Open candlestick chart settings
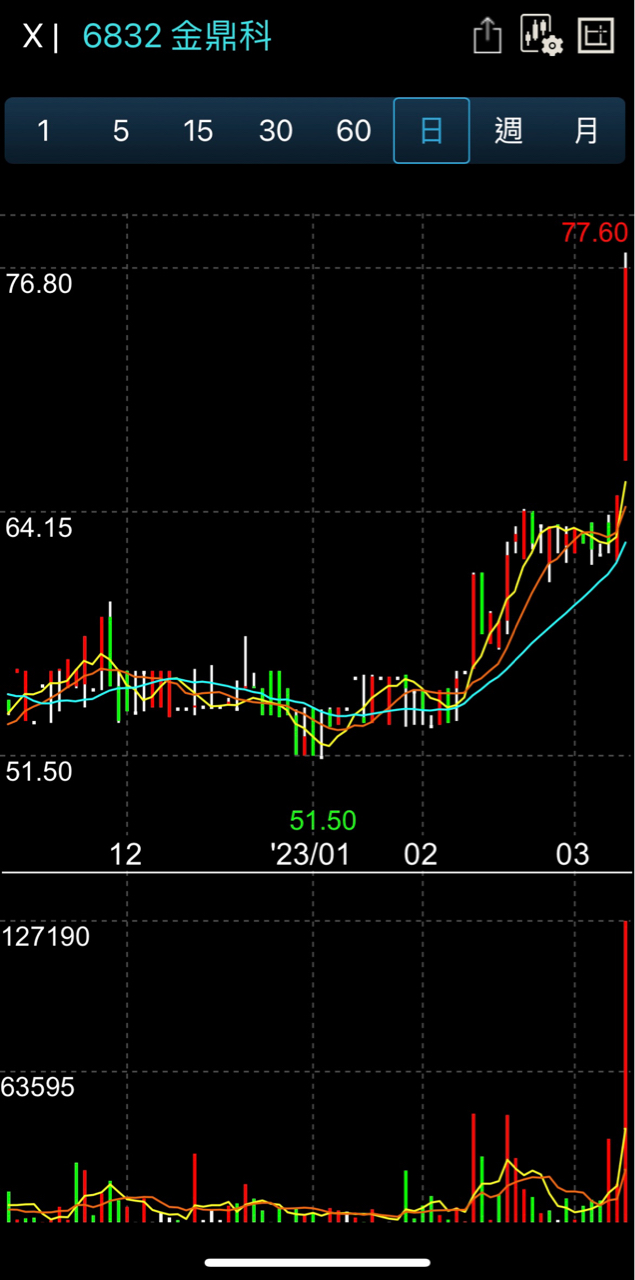Viewport: 635px width, 1280px height. (542, 36)
